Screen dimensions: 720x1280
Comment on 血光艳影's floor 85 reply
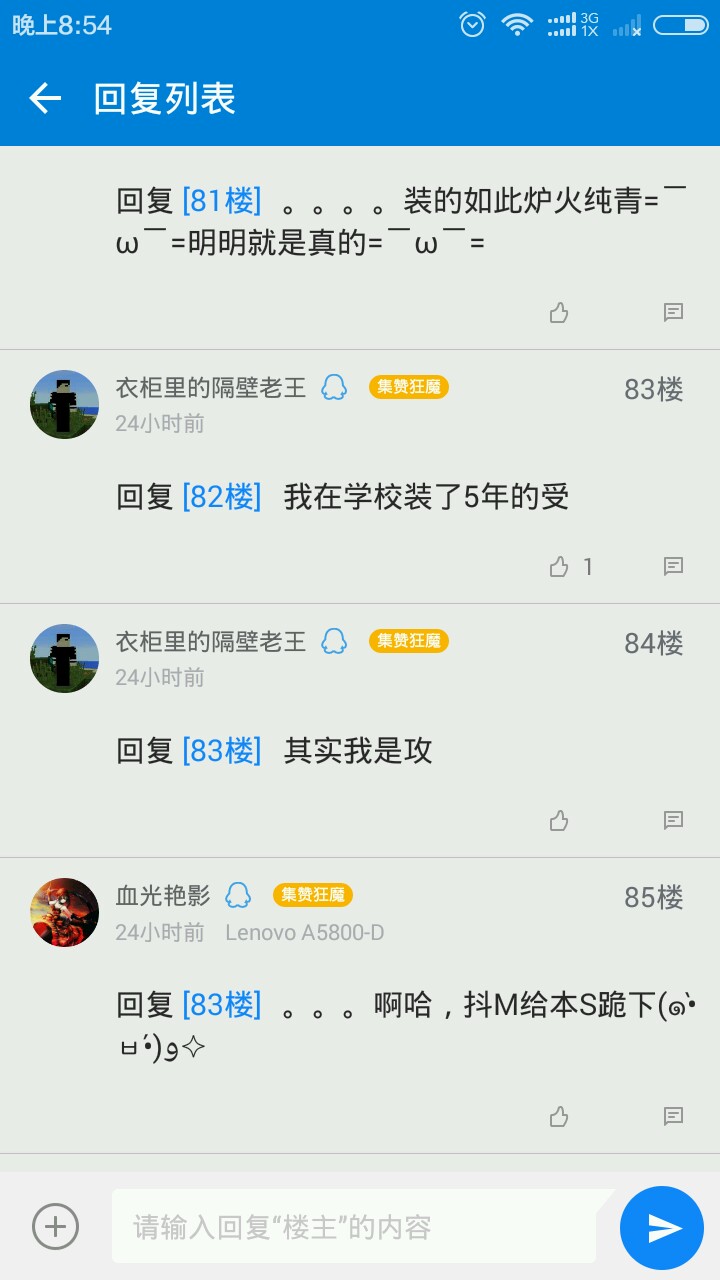click(674, 1116)
